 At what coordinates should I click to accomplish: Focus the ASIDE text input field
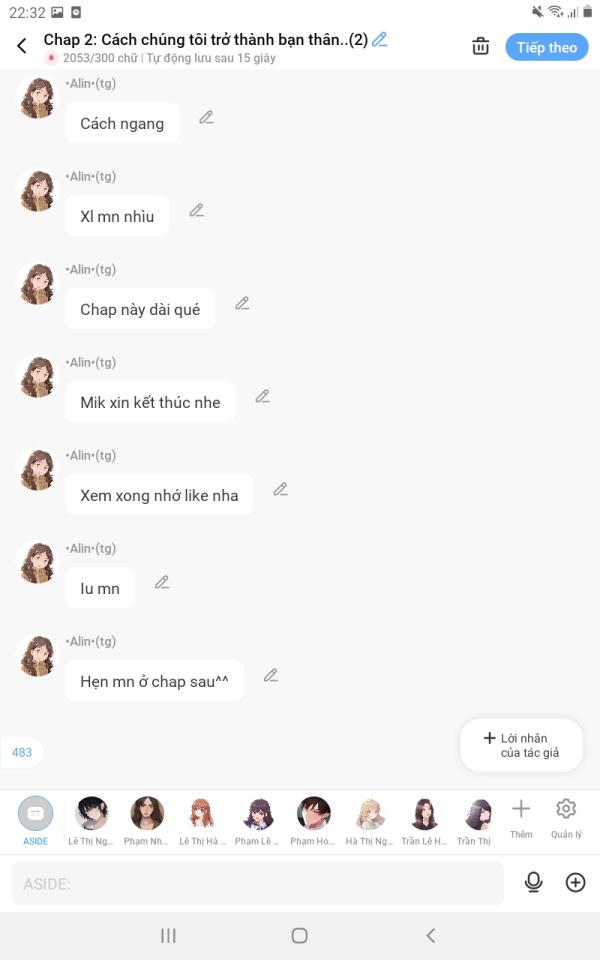click(258, 883)
